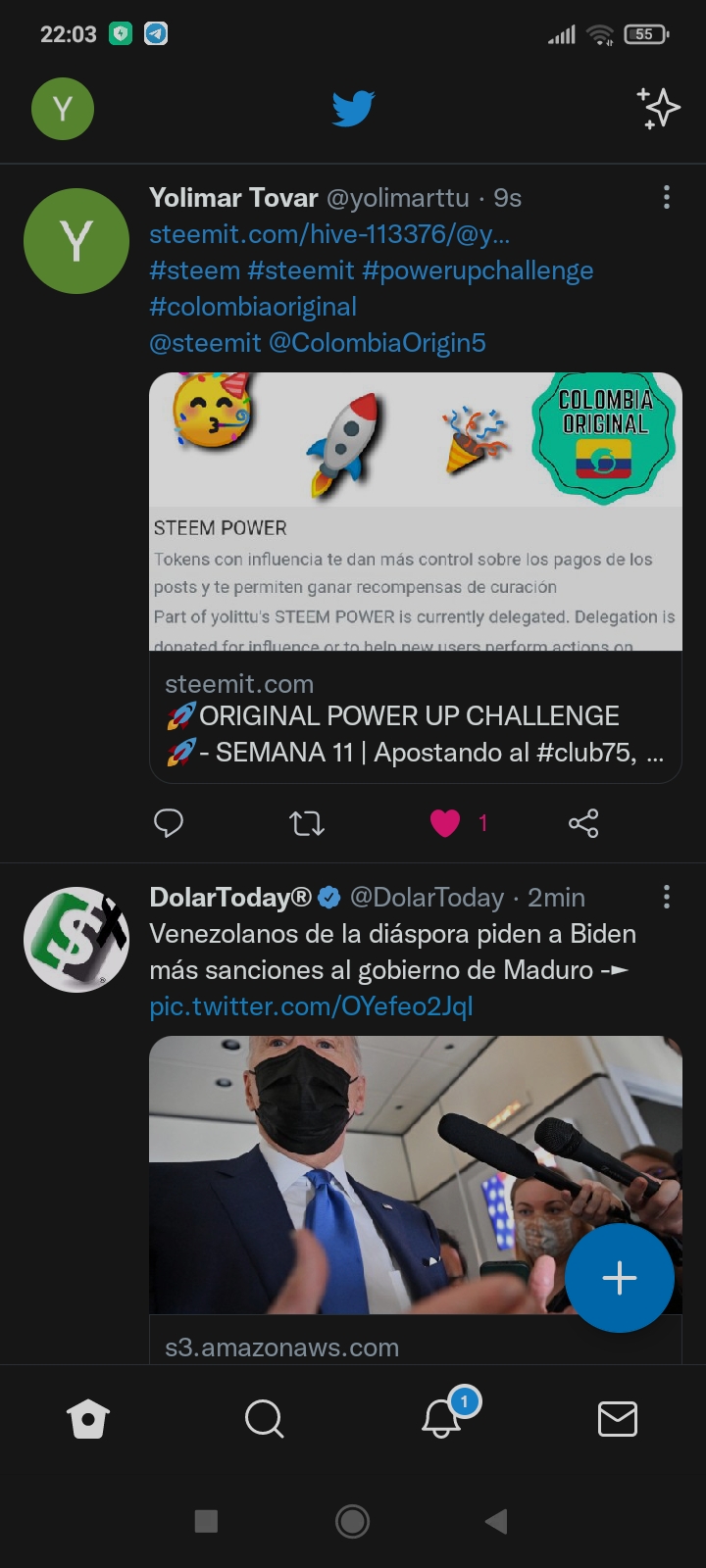
Task: Open the @ColombiaOrigin5 mention
Action: point(378,343)
